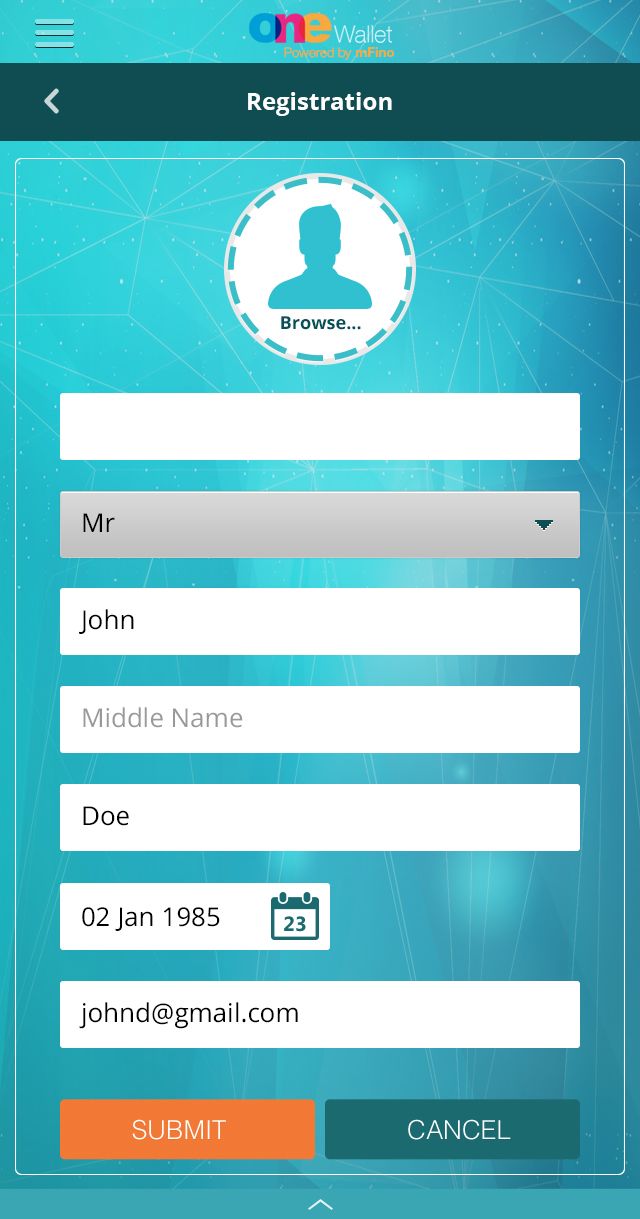
Task: Tap the empty field above the title
Action: (320, 426)
